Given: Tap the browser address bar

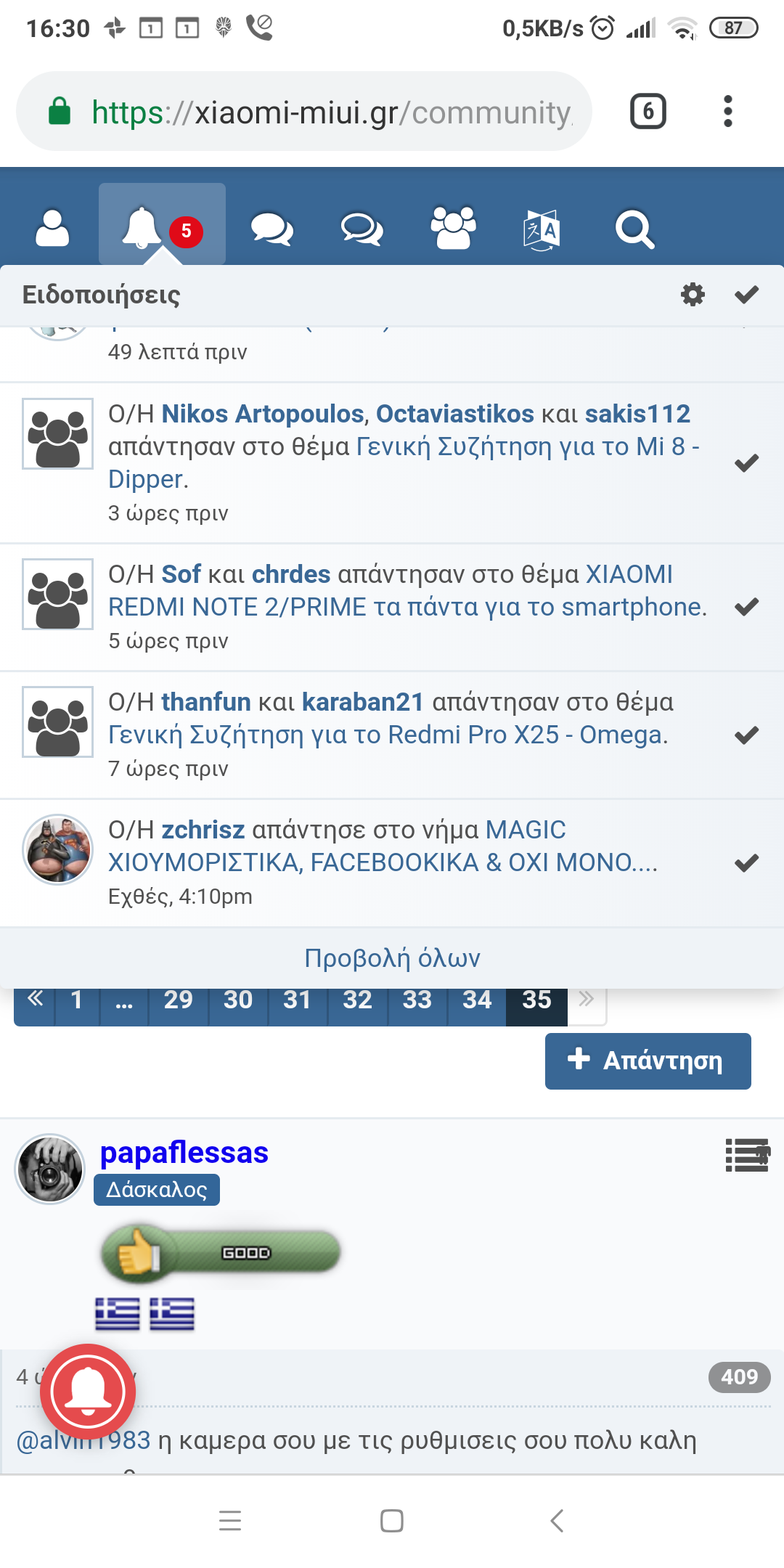Looking at the screenshot, I should click(x=305, y=112).
